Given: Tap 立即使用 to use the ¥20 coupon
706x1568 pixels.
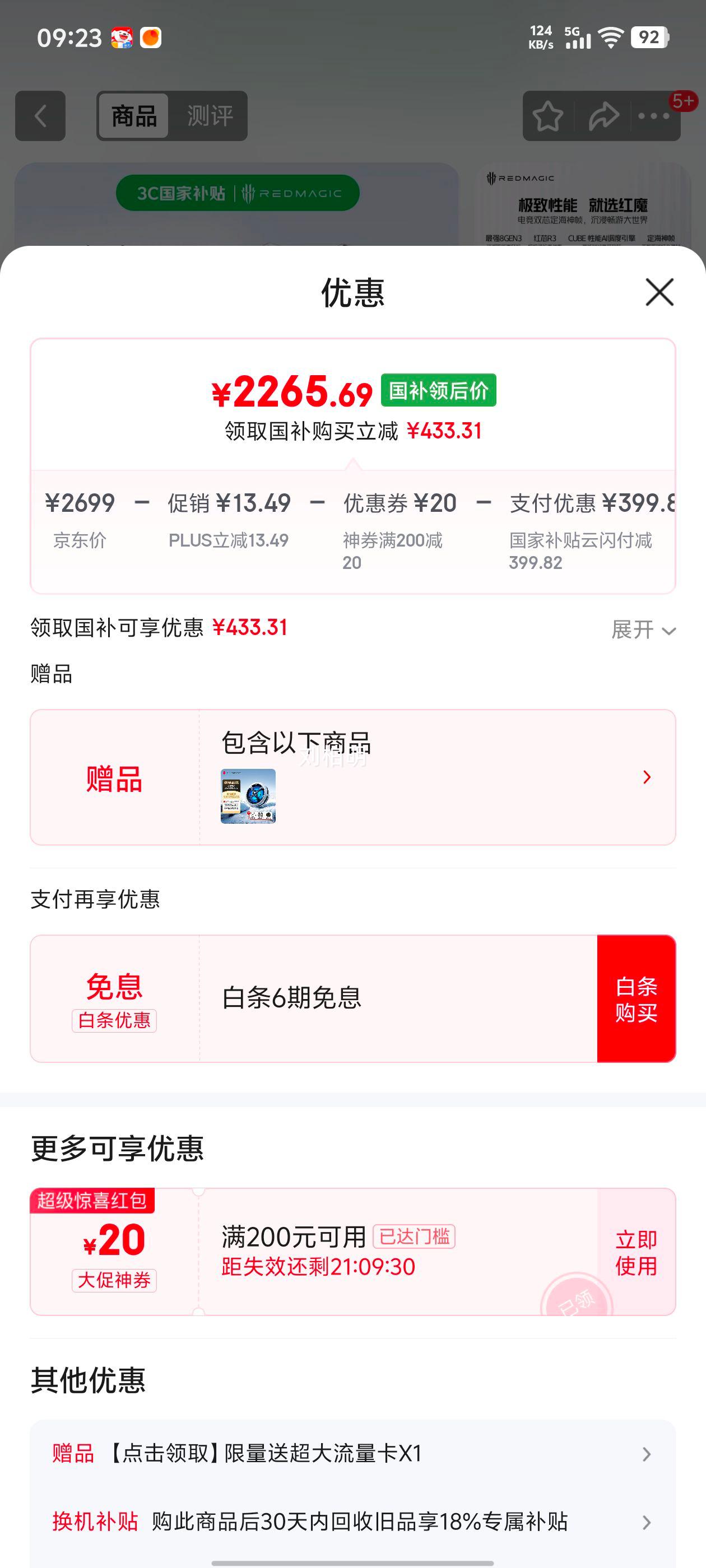Looking at the screenshot, I should (637, 1254).
